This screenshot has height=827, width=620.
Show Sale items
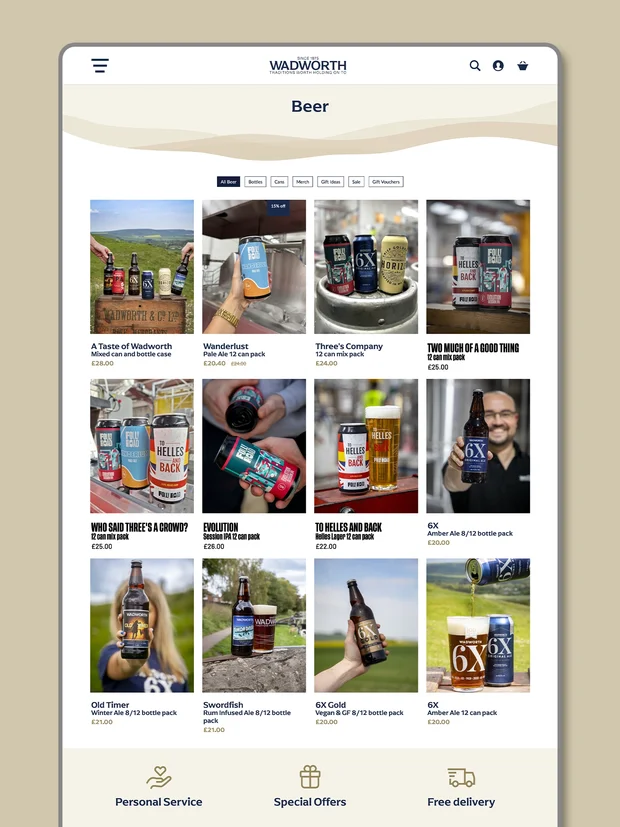pyautogui.click(x=356, y=182)
